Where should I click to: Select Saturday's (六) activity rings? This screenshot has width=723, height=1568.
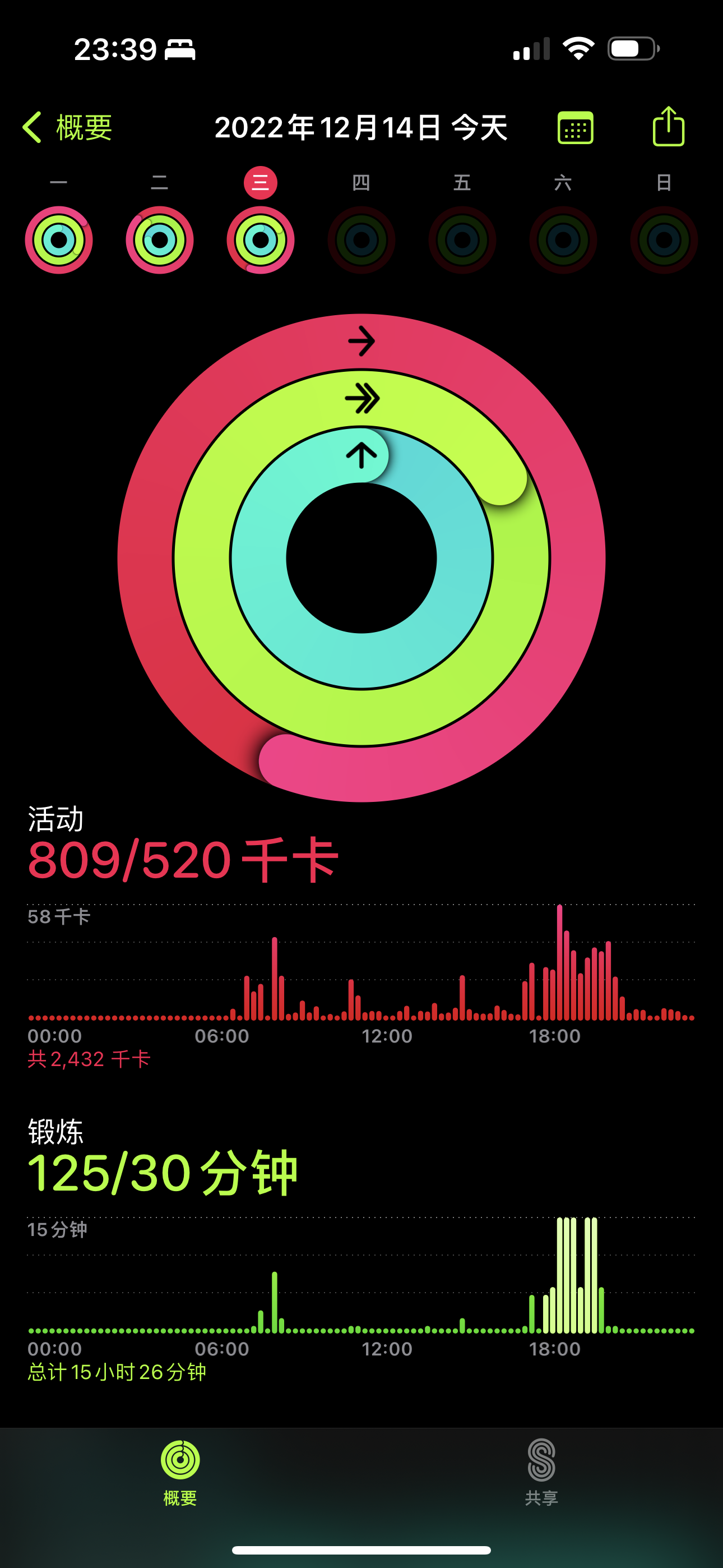click(x=563, y=240)
